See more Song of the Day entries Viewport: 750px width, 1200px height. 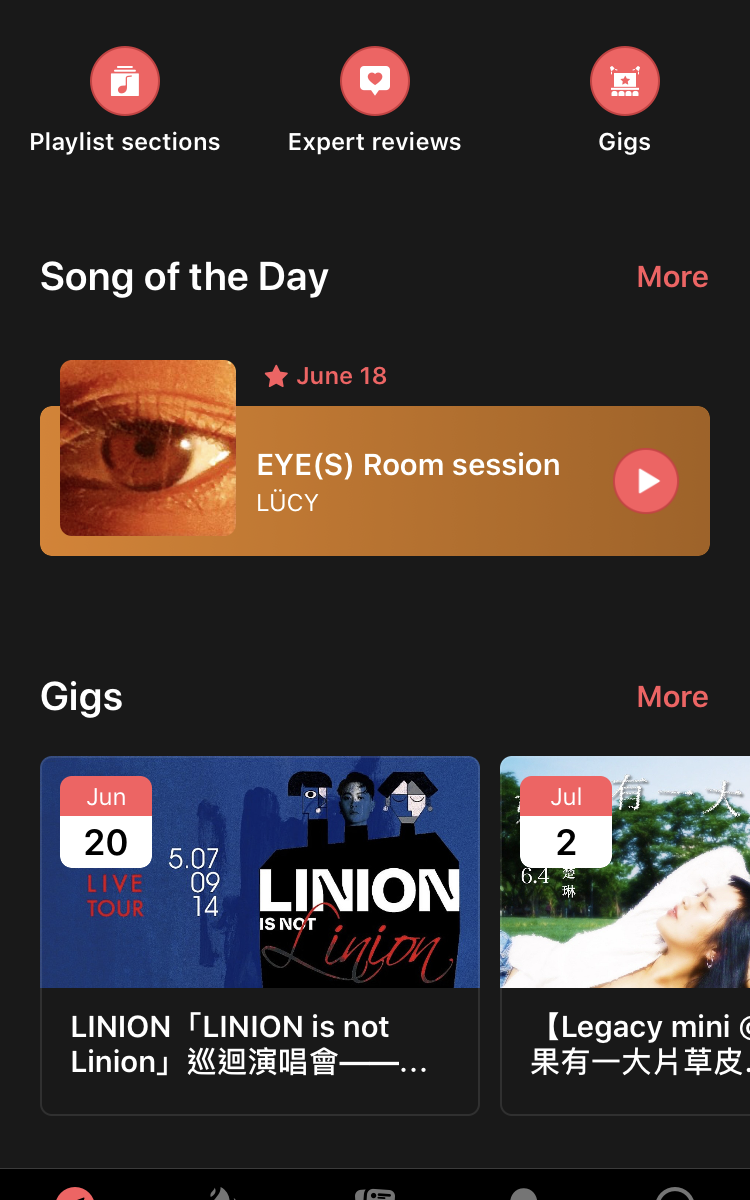pyautogui.click(x=672, y=277)
